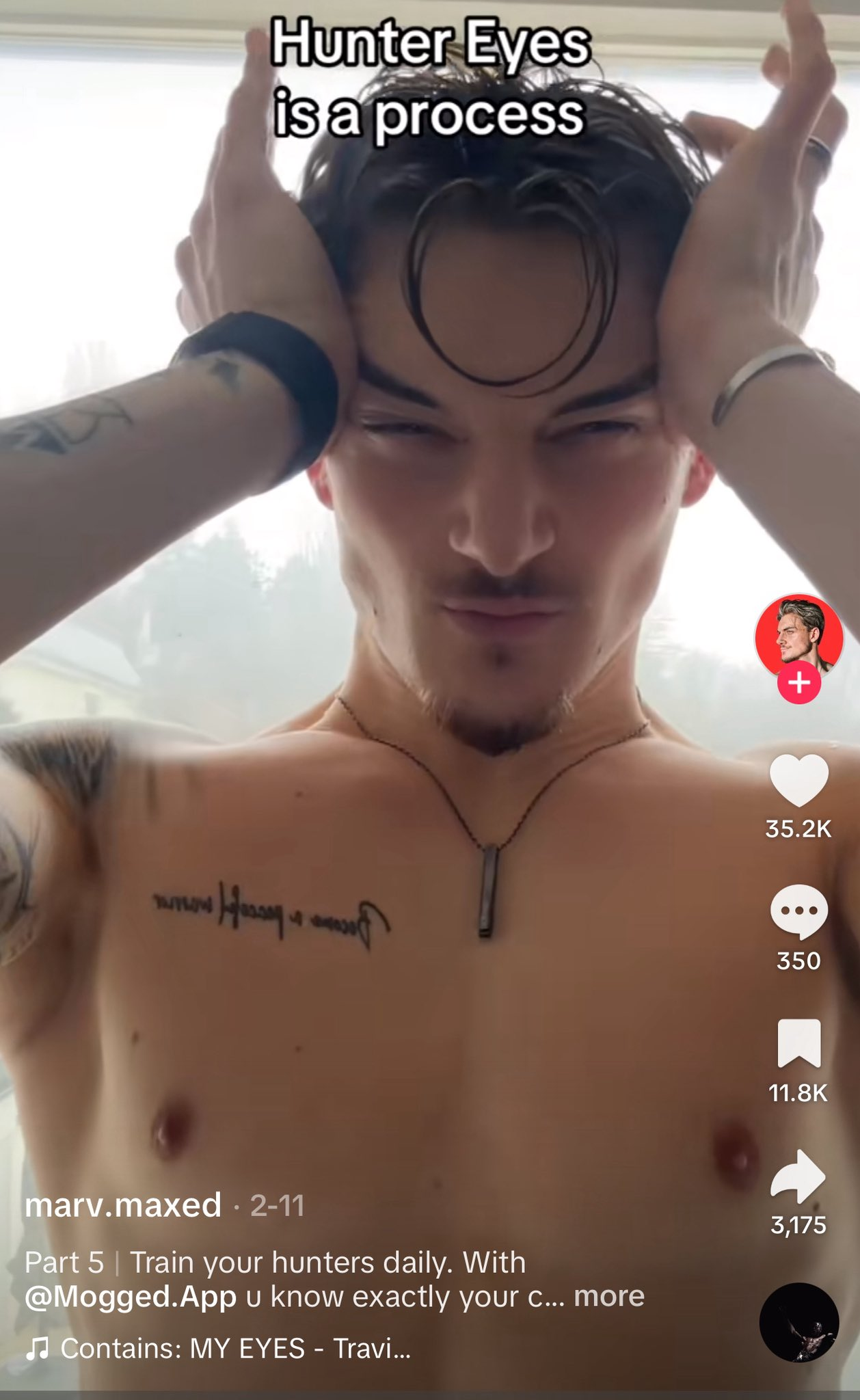Open the comments on this video
This screenshot has height=1400, width=860.
(798, 912)
